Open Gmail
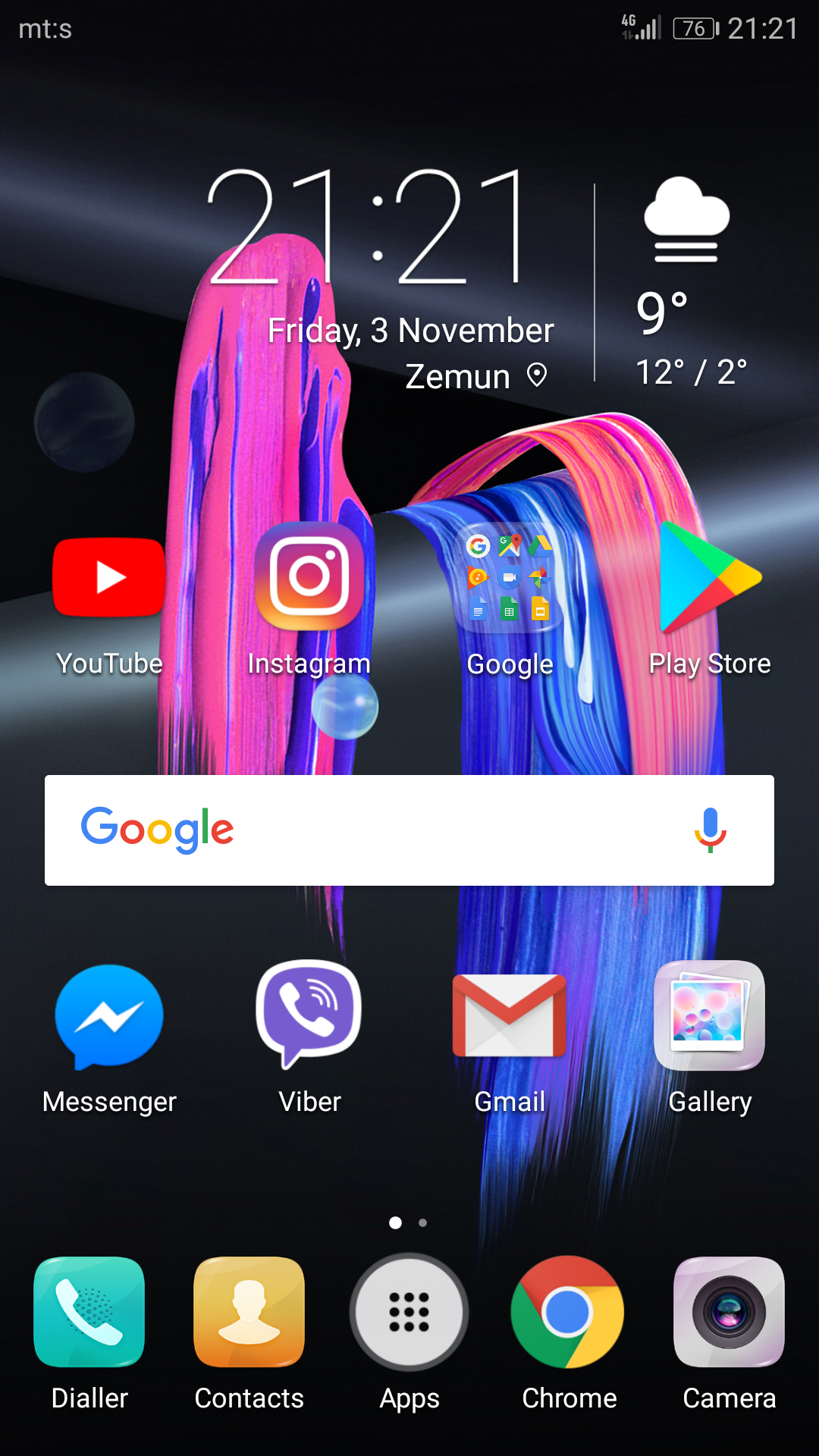Screen dimensions: 819x1456 (510, 1016)
